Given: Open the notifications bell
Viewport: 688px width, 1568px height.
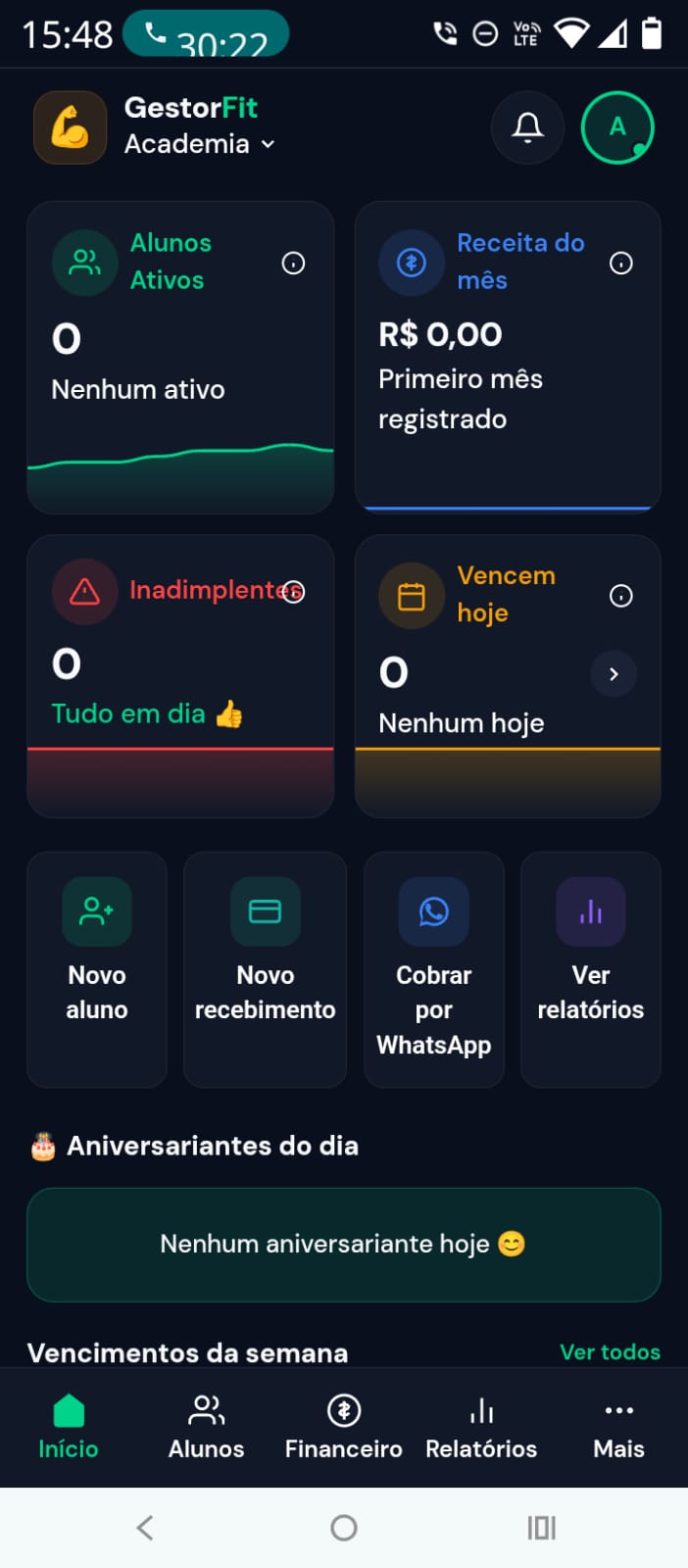Looking at the screenshot, I should point(527,127).
